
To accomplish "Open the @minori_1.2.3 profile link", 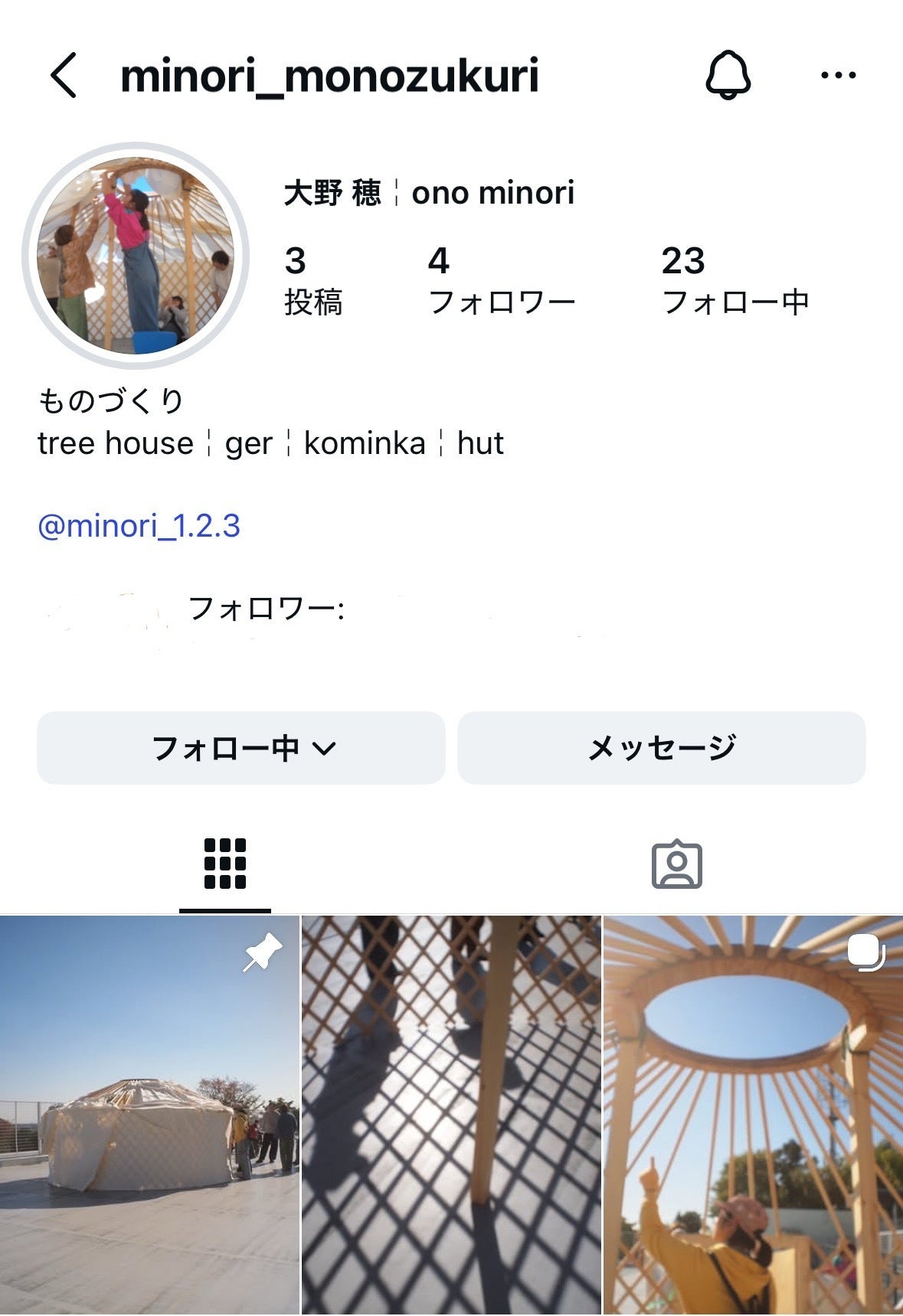I will tap(139, 526).
